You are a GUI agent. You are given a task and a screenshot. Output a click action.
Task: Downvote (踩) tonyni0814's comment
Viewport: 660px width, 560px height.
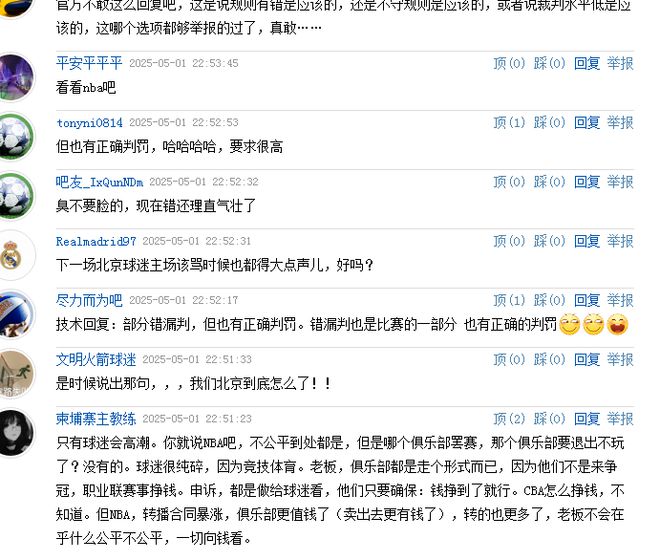click(549, 123)
